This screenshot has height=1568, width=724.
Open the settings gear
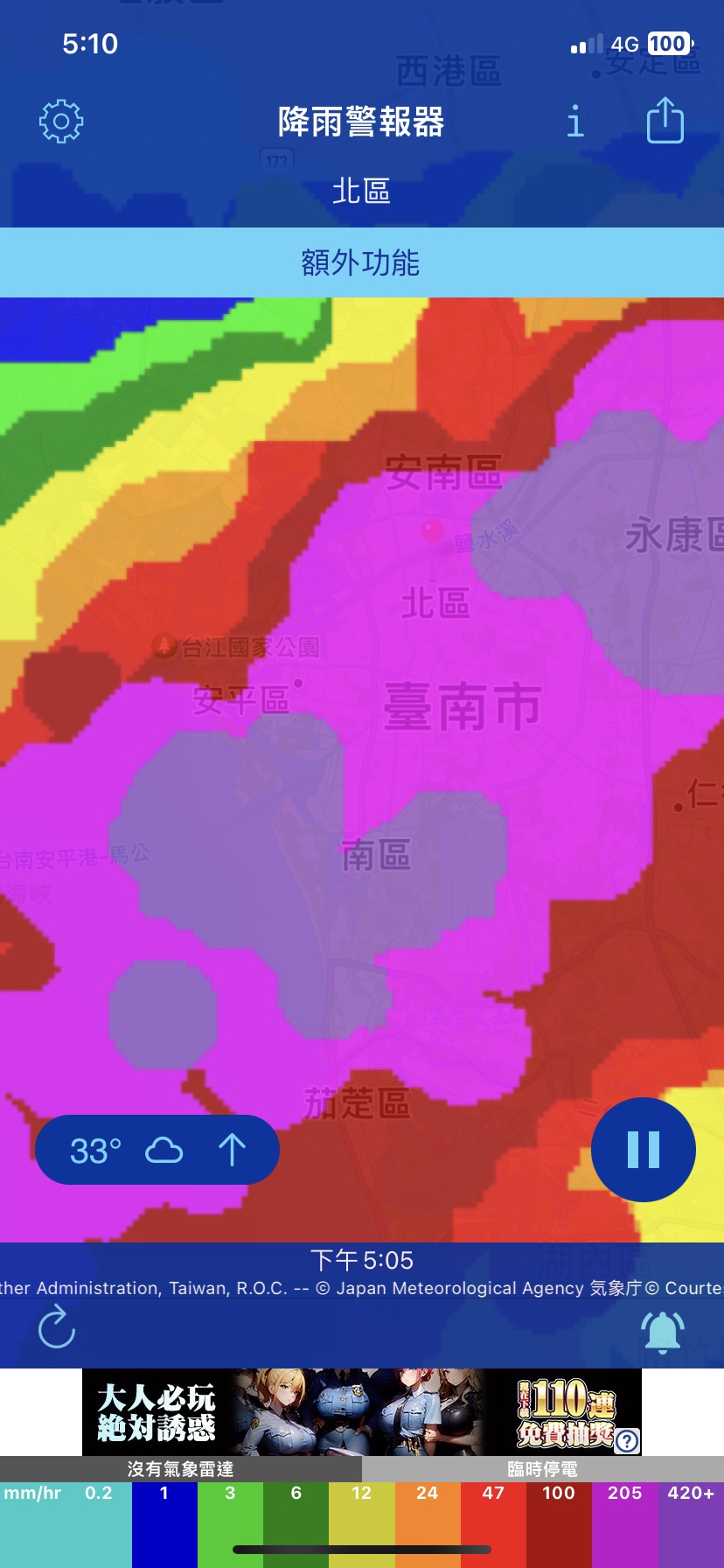61,122
